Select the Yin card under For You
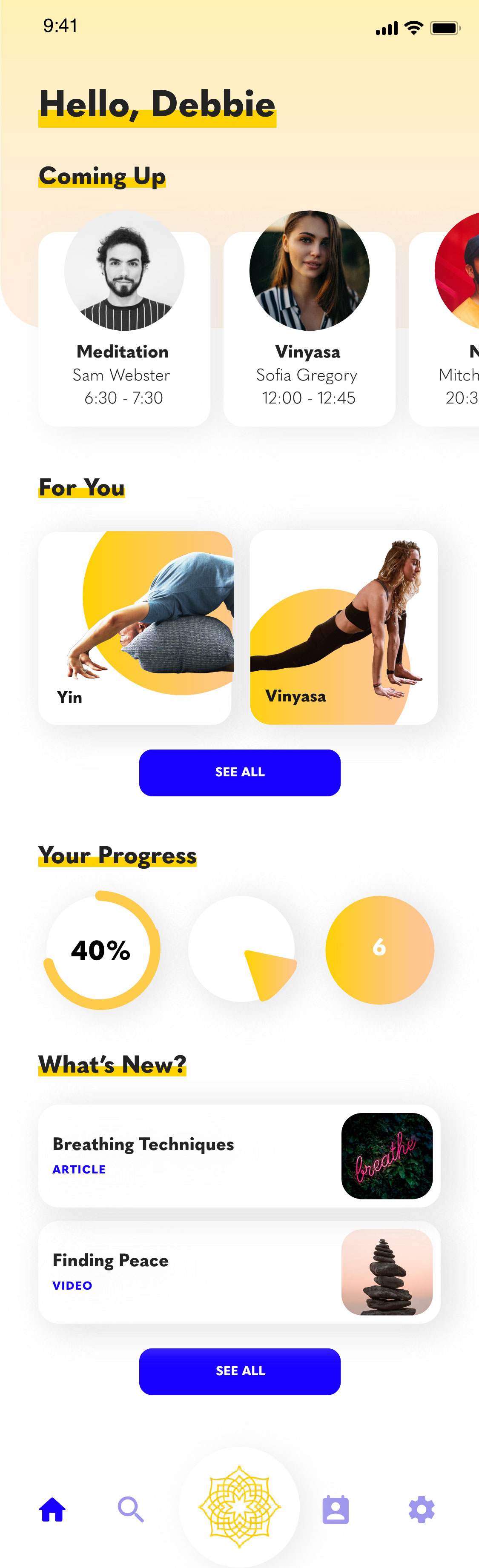The height and width of the screenshot is (1568, 479). click(x=135, y=627)
